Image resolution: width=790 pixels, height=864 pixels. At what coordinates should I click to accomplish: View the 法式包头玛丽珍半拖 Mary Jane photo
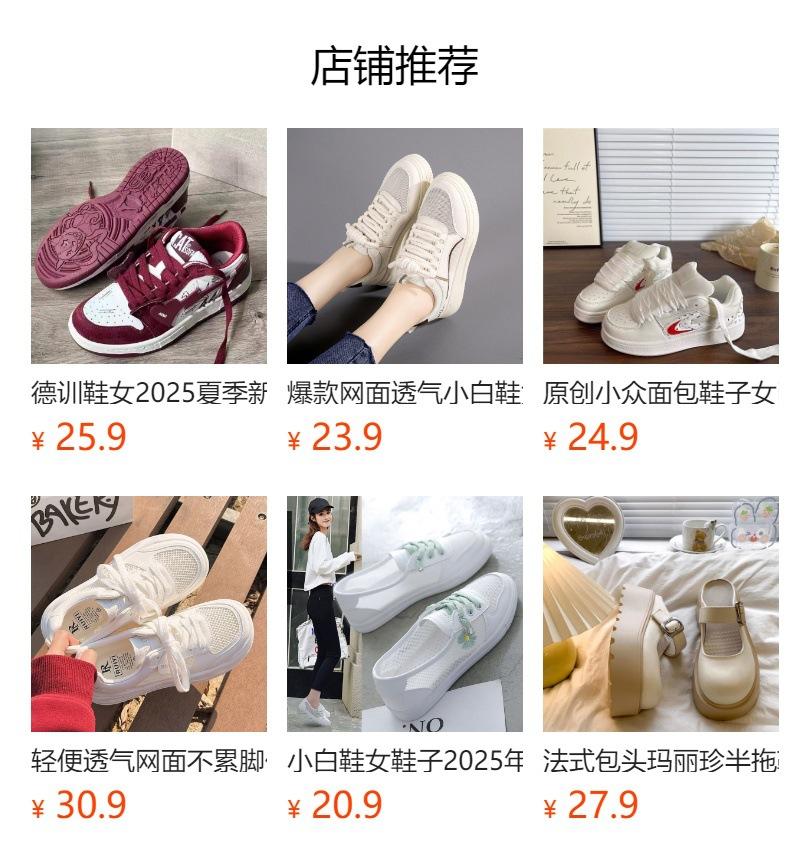coord(662,610)
